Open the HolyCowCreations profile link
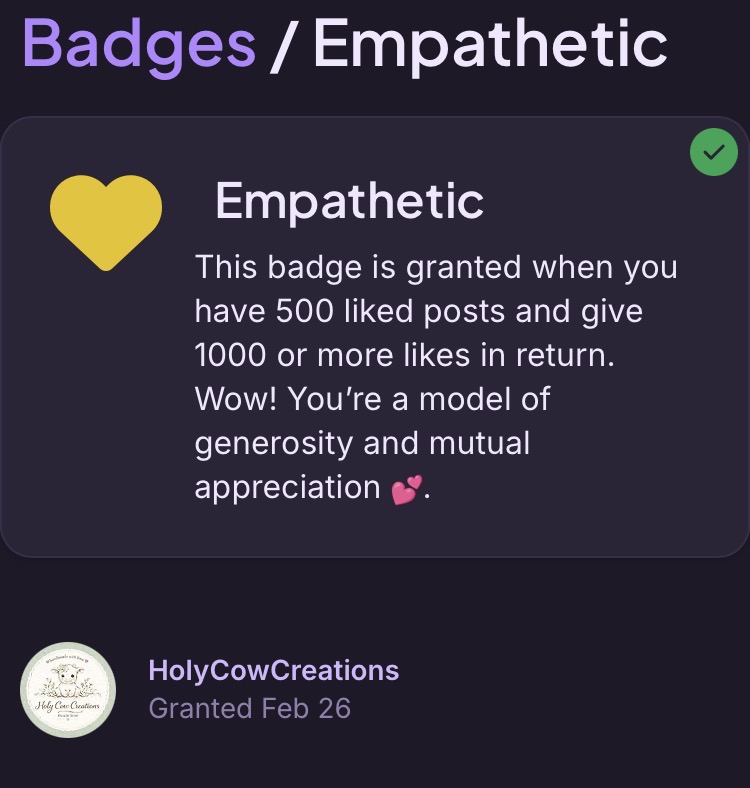Viewport: 750px width, 788px height. tap(273, 670)
